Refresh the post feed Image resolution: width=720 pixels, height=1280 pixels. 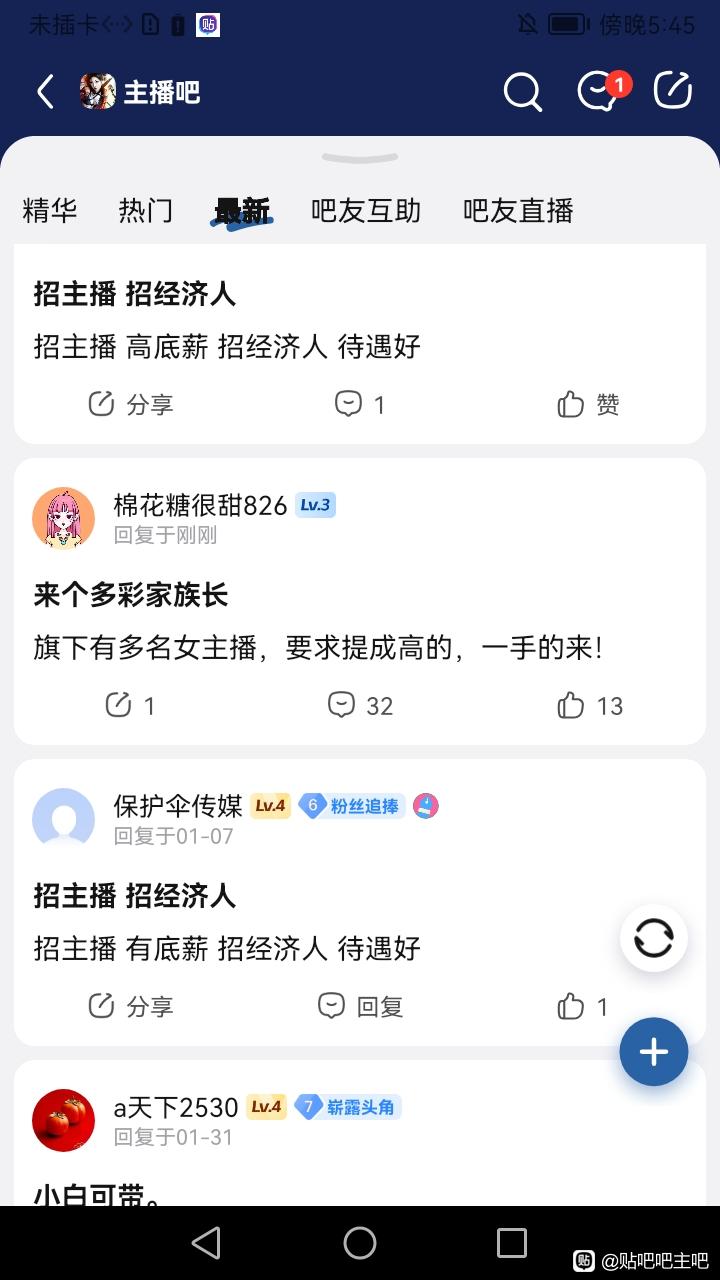(x=653, y=939)
